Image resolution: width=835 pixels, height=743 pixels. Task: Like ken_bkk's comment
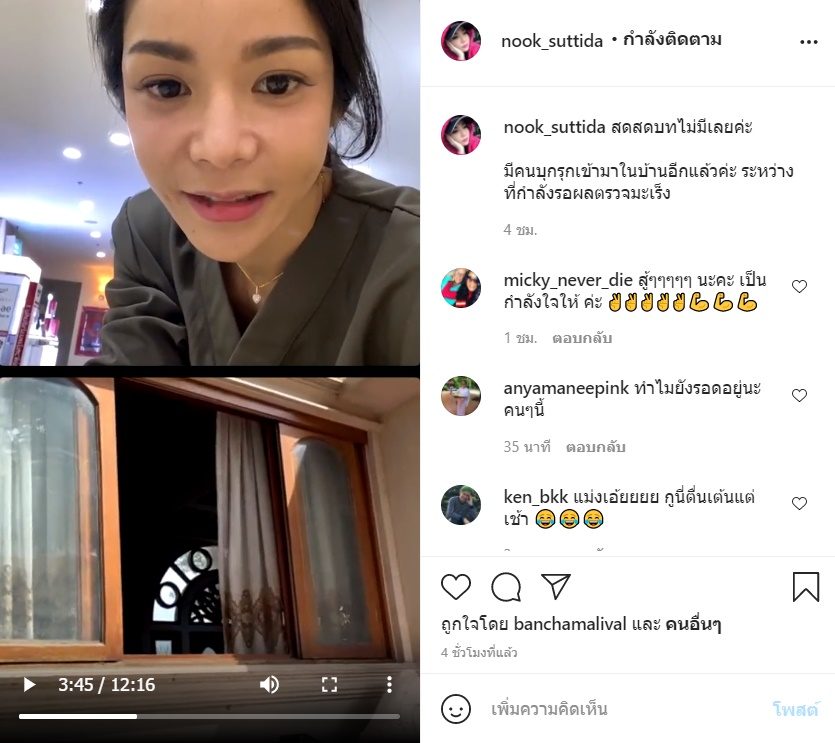799,504
